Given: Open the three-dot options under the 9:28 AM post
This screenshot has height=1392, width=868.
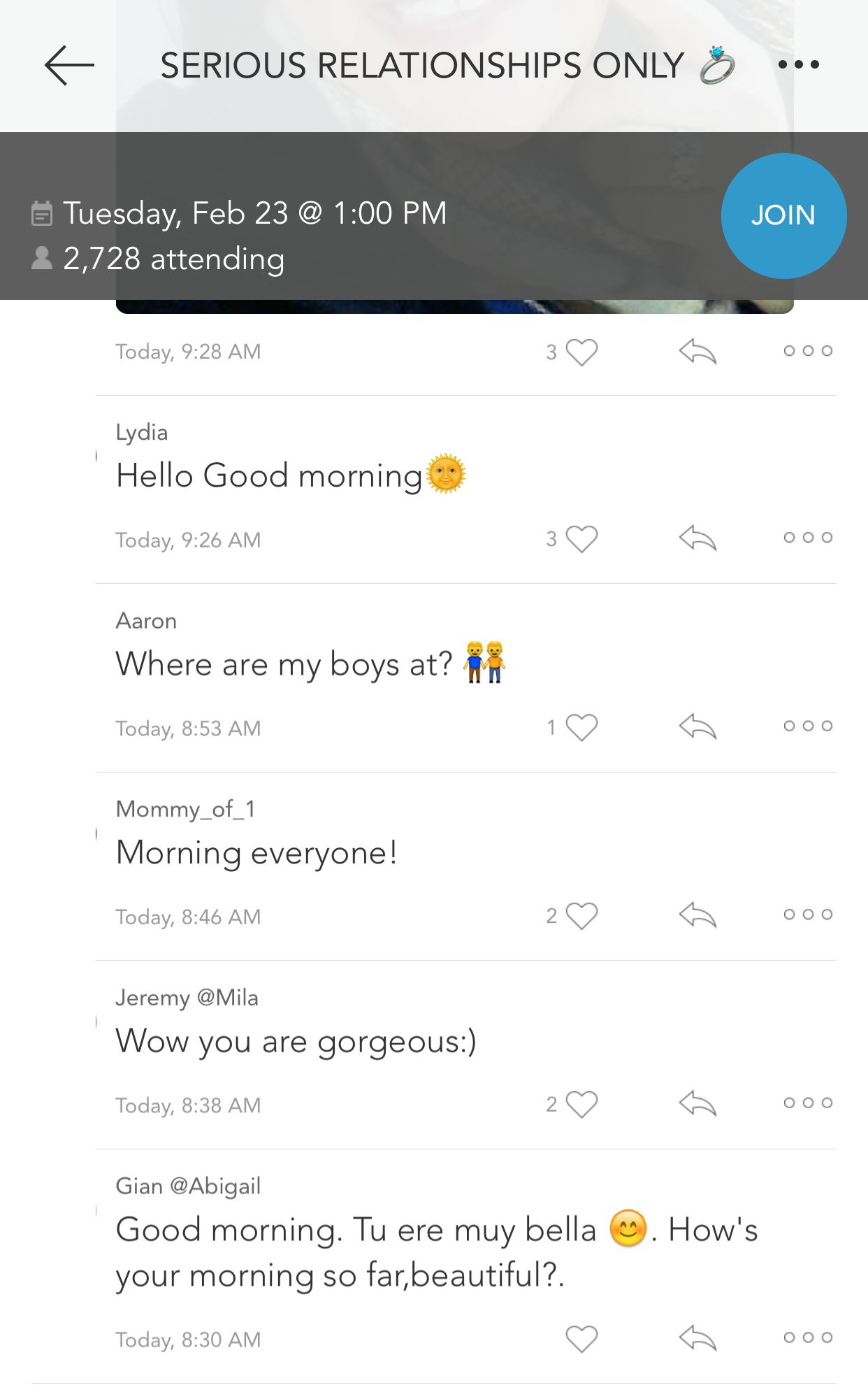Looking at the screenshot, I should [806, 350].
